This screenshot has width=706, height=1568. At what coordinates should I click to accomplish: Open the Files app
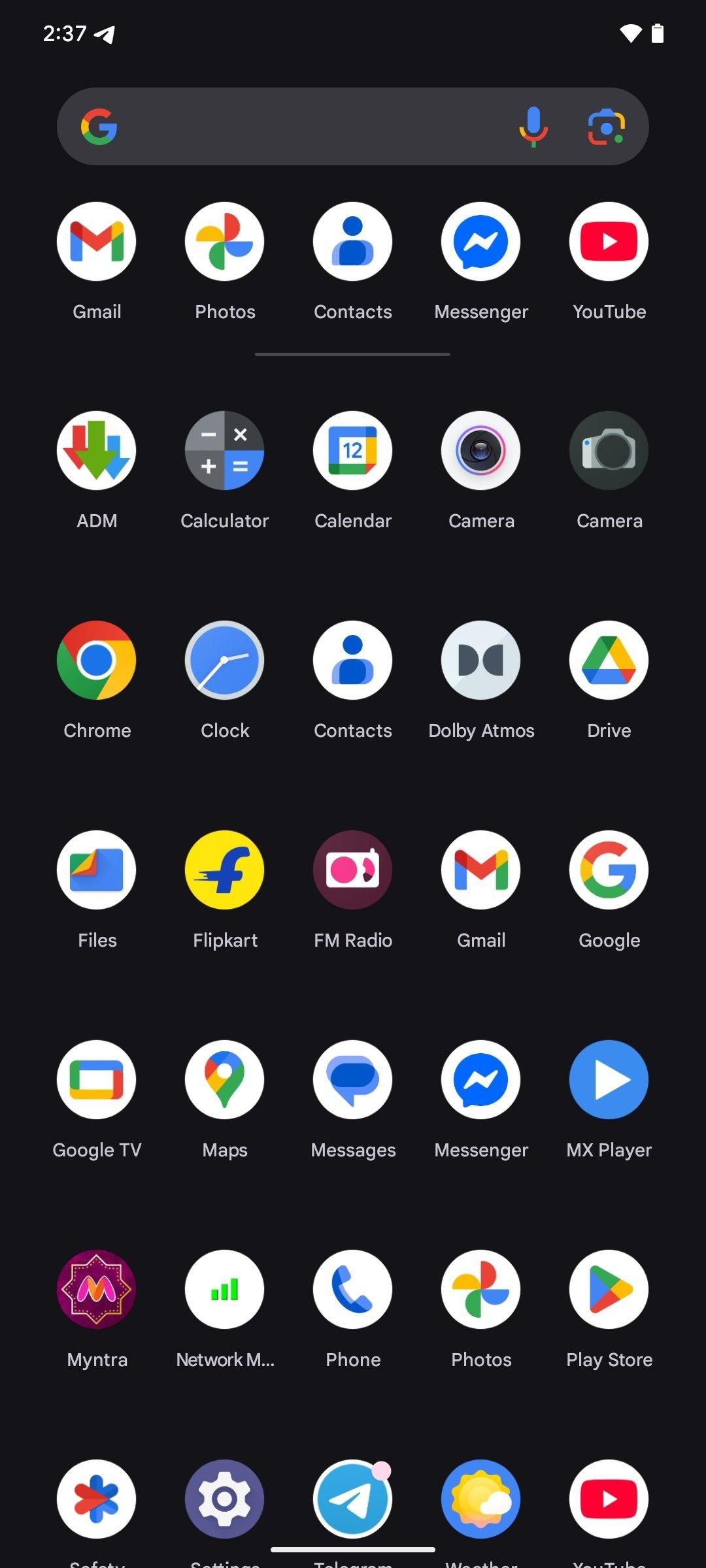point(97,870)
